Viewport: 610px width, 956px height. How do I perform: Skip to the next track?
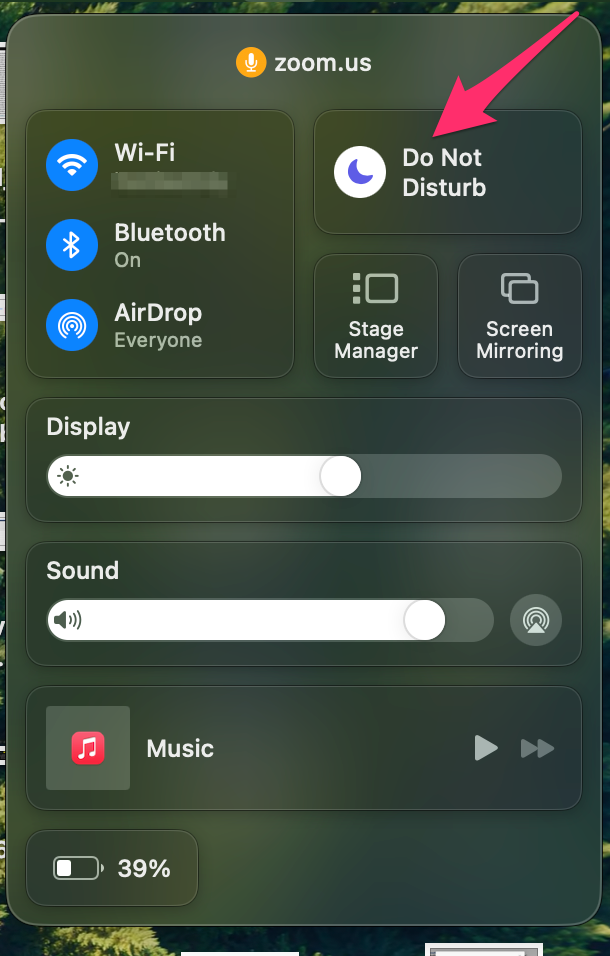(x=537, y=748)
